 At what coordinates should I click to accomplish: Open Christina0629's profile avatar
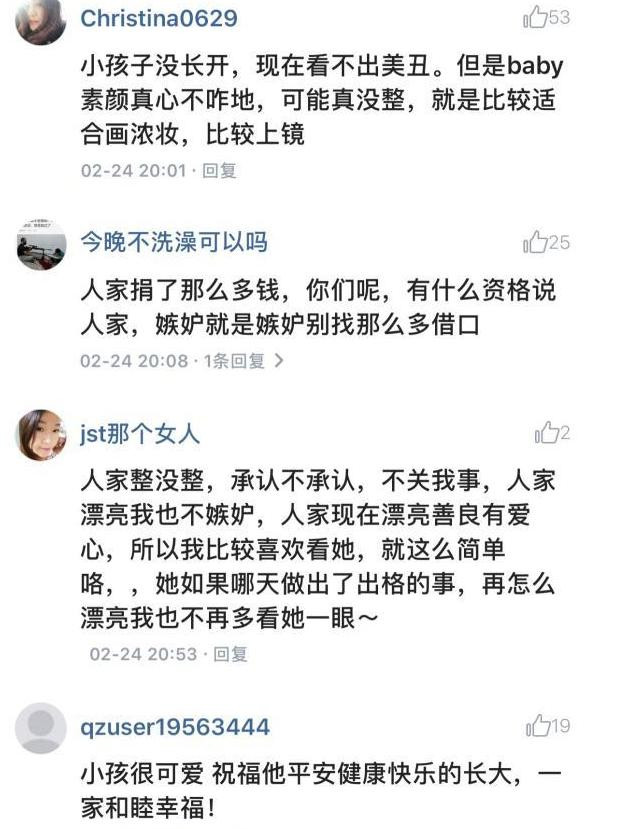[x=41, y=21]
